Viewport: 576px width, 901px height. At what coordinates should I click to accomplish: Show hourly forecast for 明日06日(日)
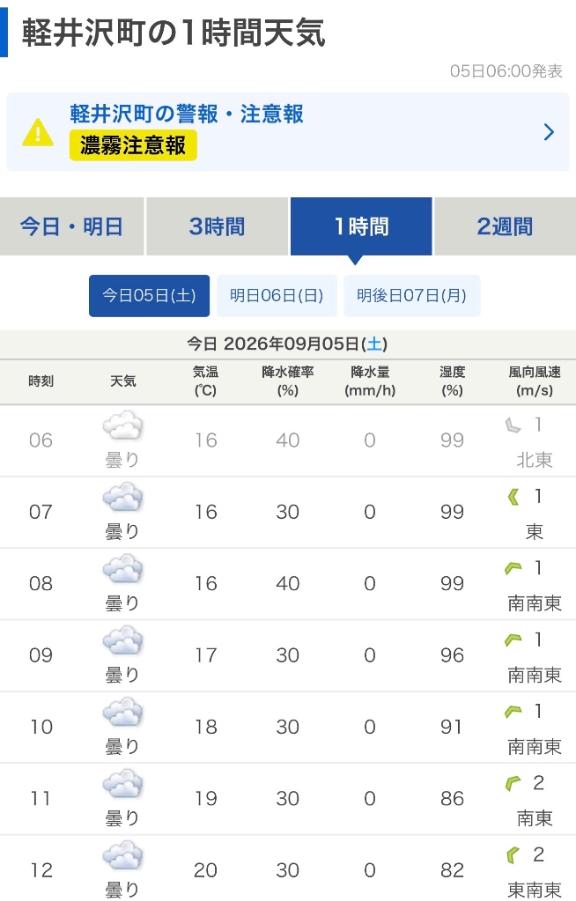277,296
